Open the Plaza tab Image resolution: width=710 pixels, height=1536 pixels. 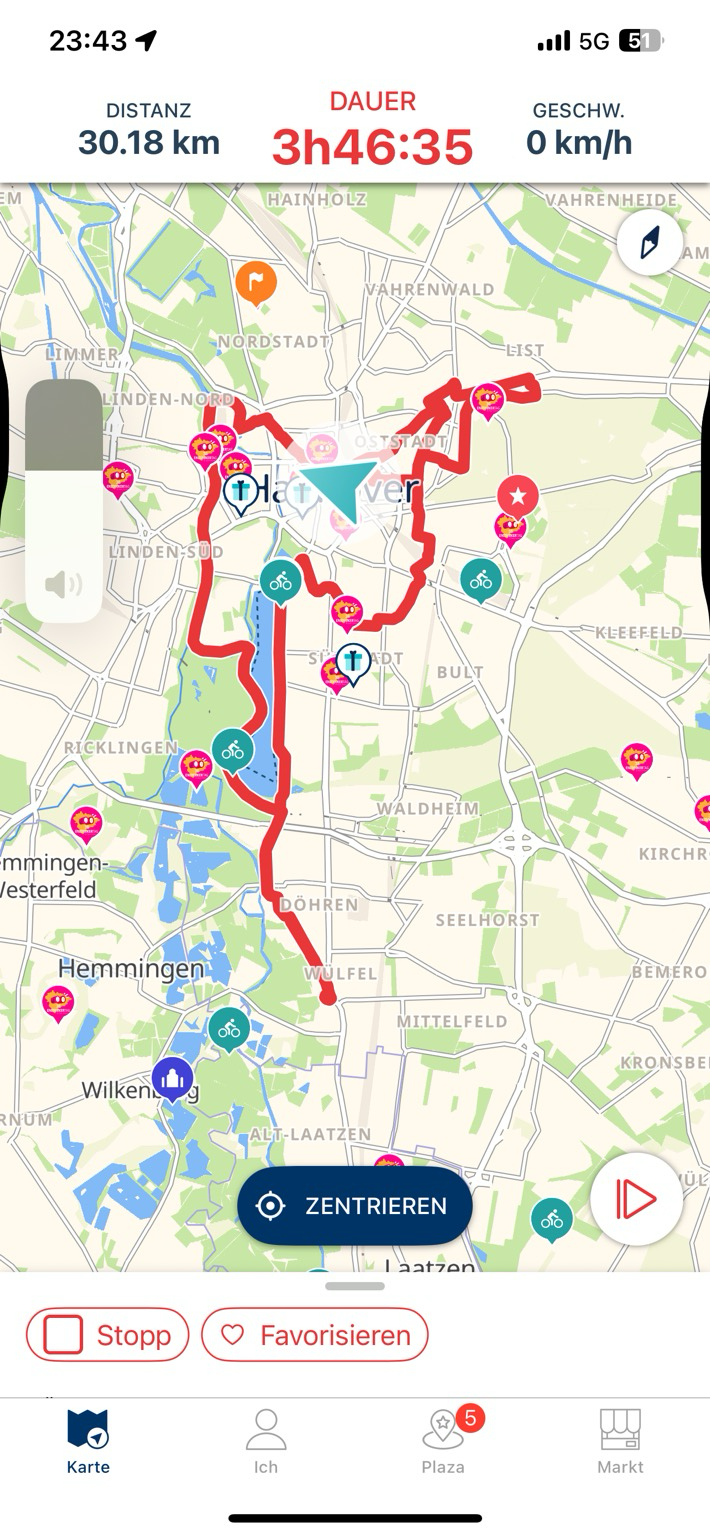(443, 1441)
